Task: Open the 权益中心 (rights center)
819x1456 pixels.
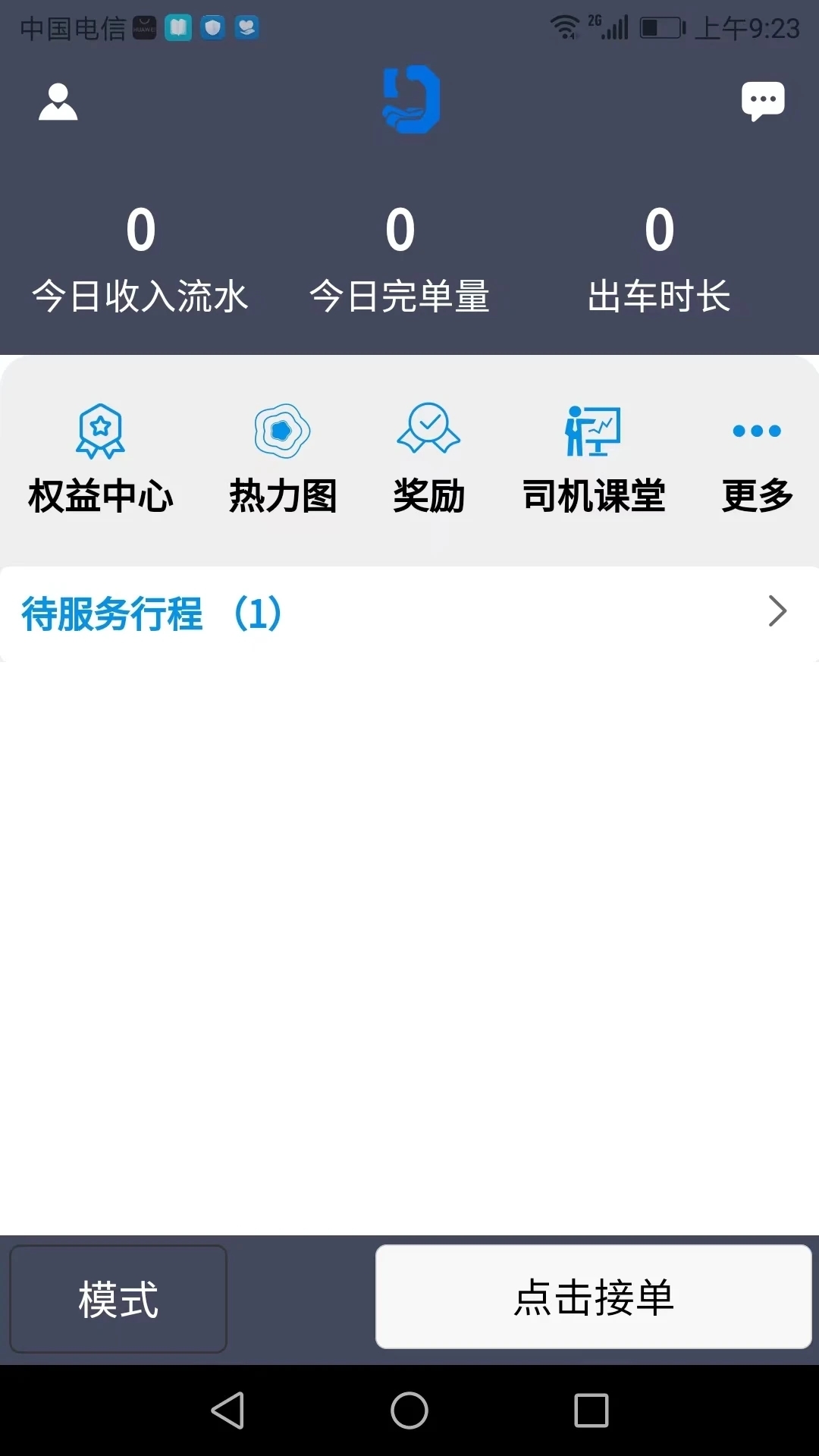Action: coord(99,455)
